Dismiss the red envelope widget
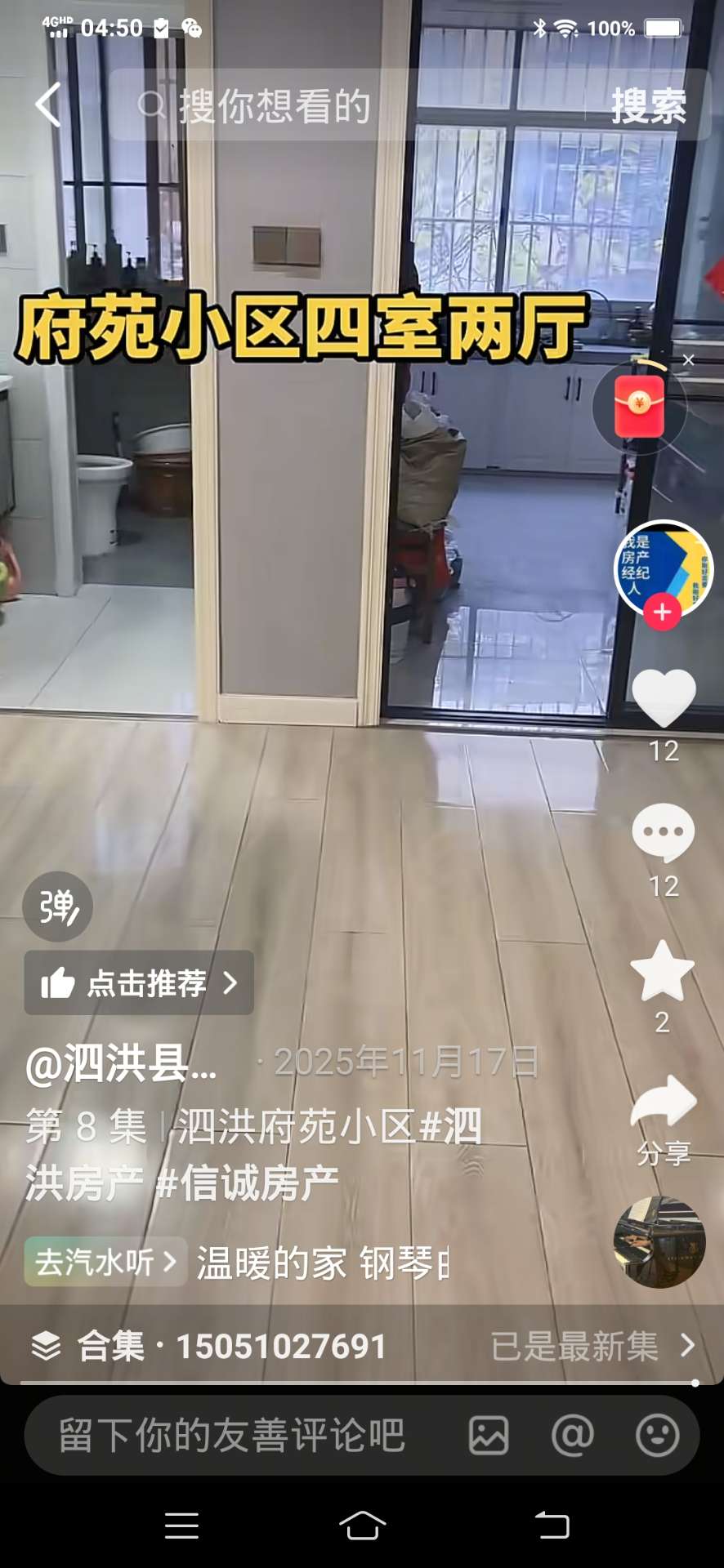Image resolution: width=724 pixels, height=1568 pixels. click(689, 360)
